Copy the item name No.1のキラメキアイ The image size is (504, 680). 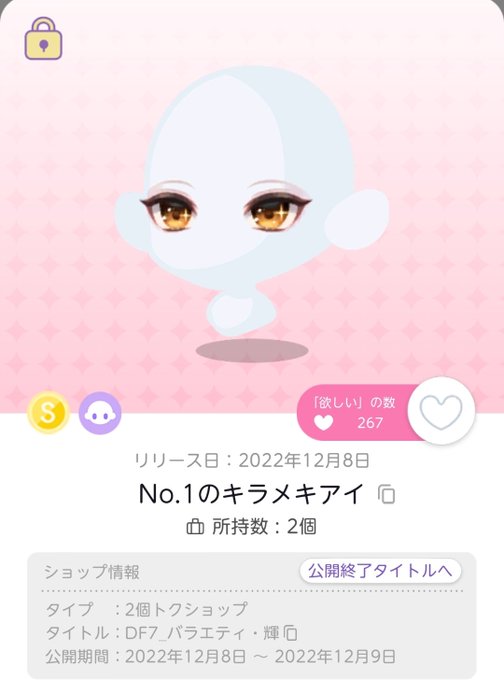386,495
